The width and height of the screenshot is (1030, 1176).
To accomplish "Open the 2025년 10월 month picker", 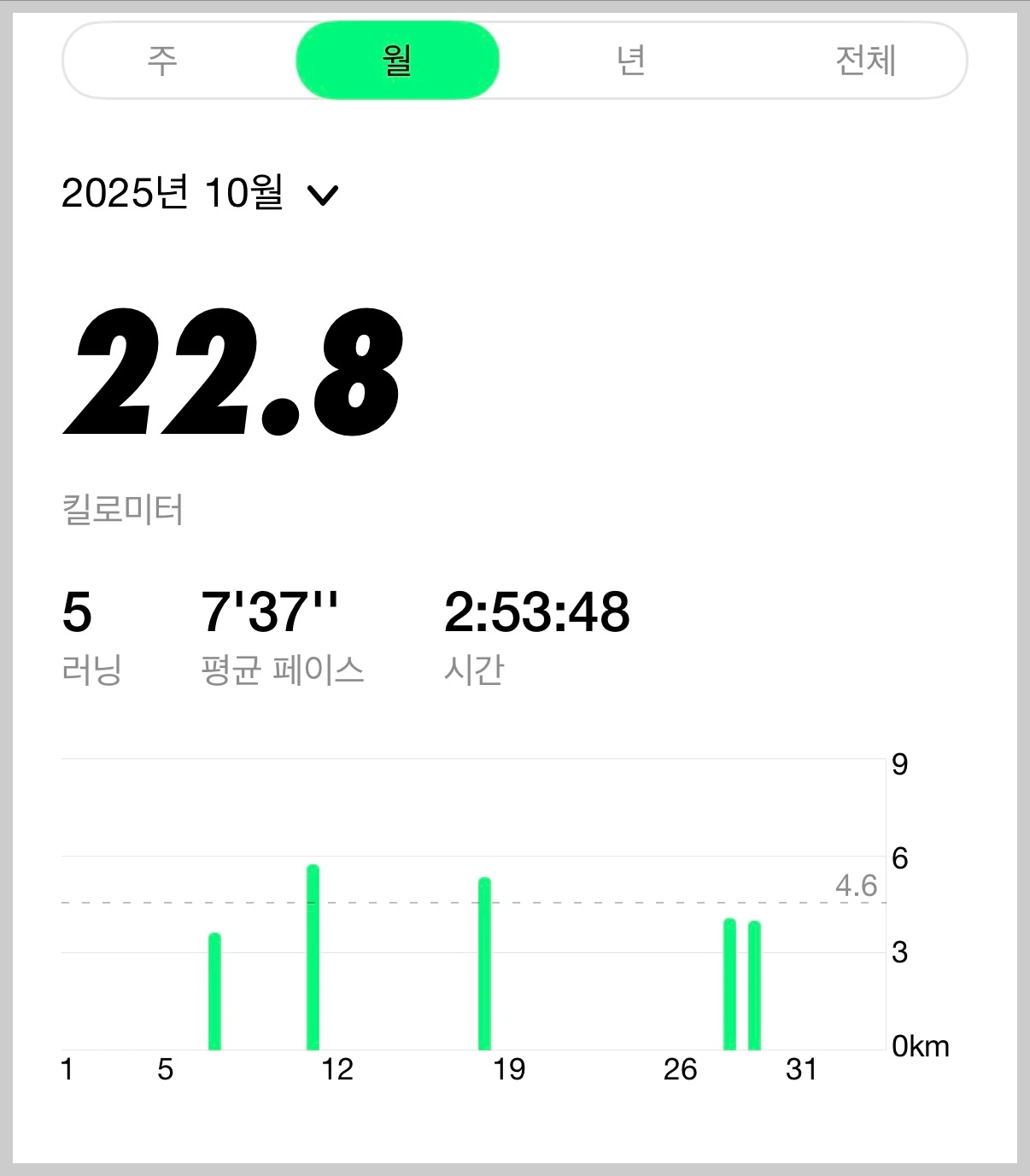I will pos(201,194).
